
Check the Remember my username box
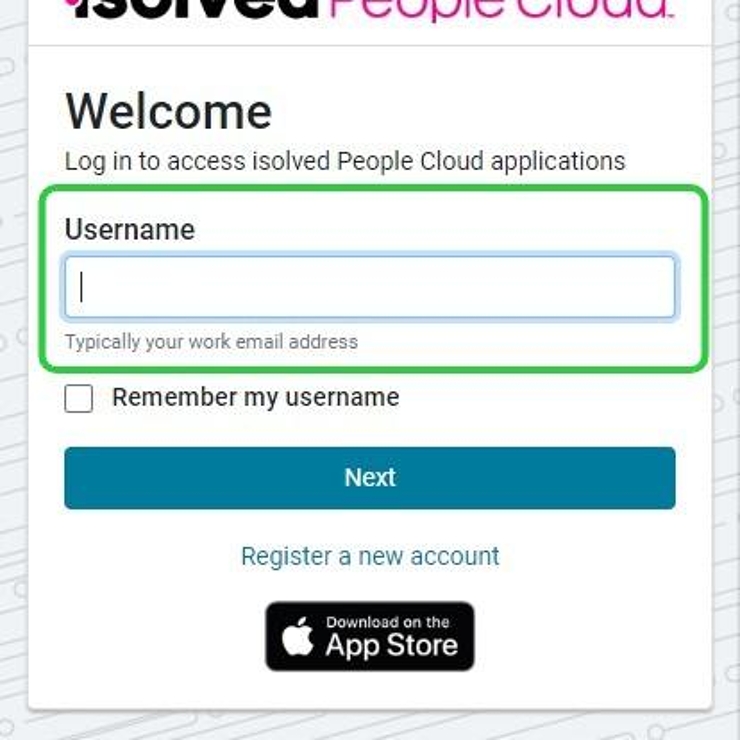point(79,399)
